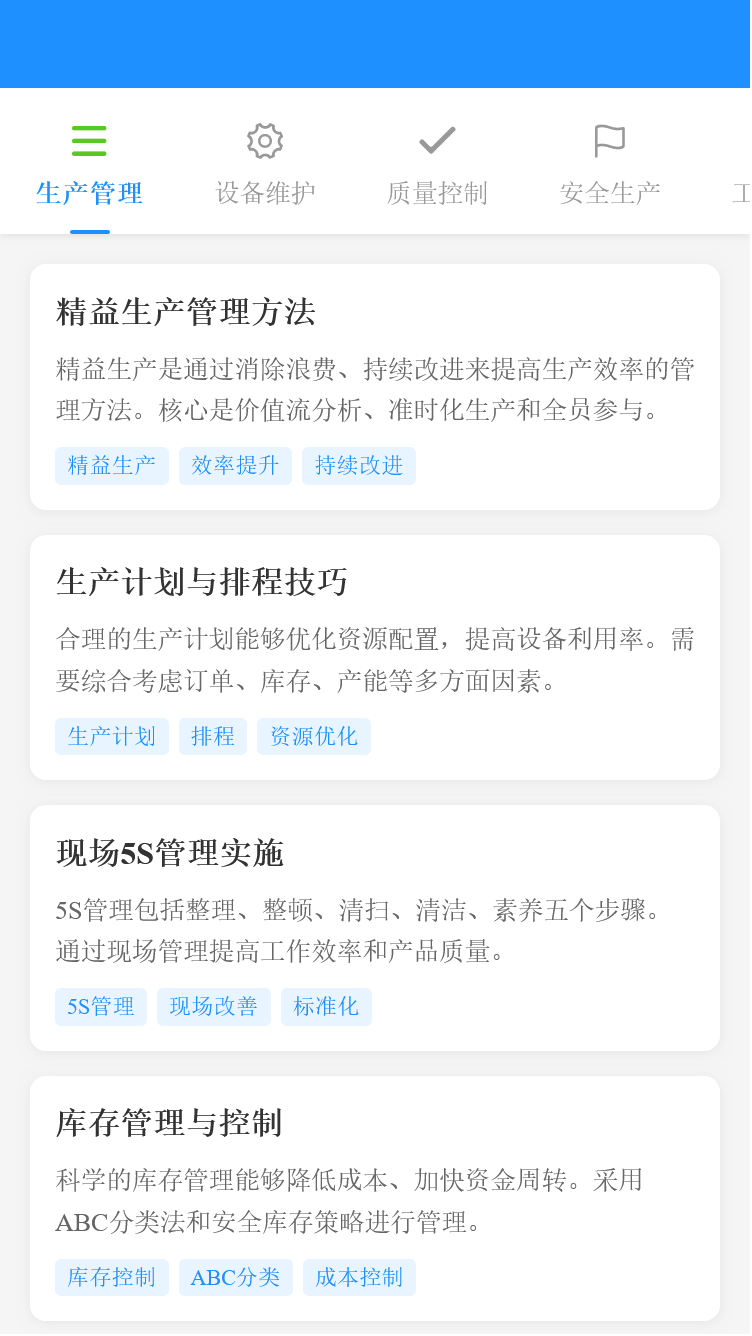The height and width of the screenshot is (1336, 752).
Task: Select the 资源优化 tag
Action: (x=313, y=736)
